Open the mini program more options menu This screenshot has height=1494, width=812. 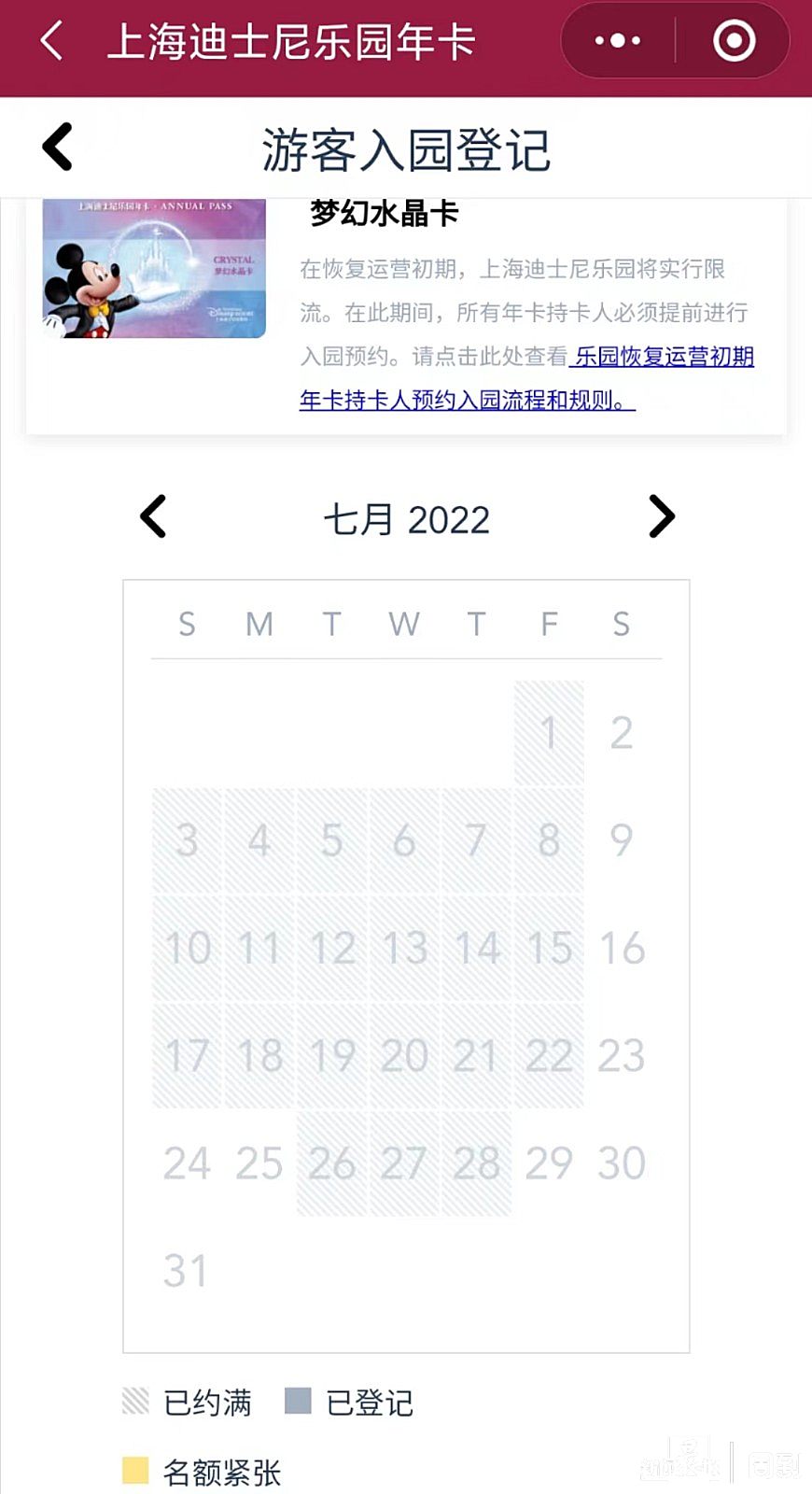618,41
